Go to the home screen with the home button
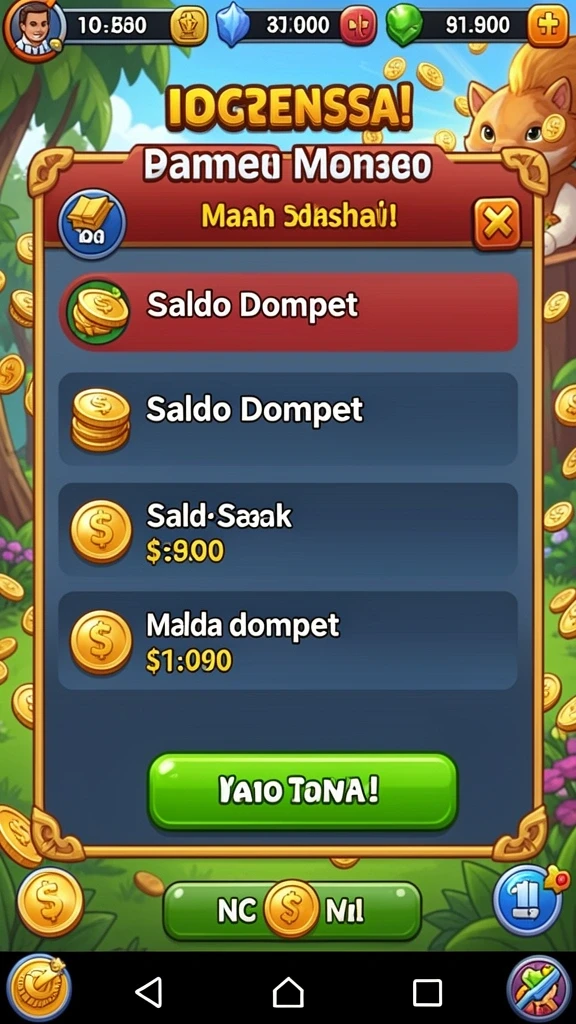 click(x=288, y=993)
